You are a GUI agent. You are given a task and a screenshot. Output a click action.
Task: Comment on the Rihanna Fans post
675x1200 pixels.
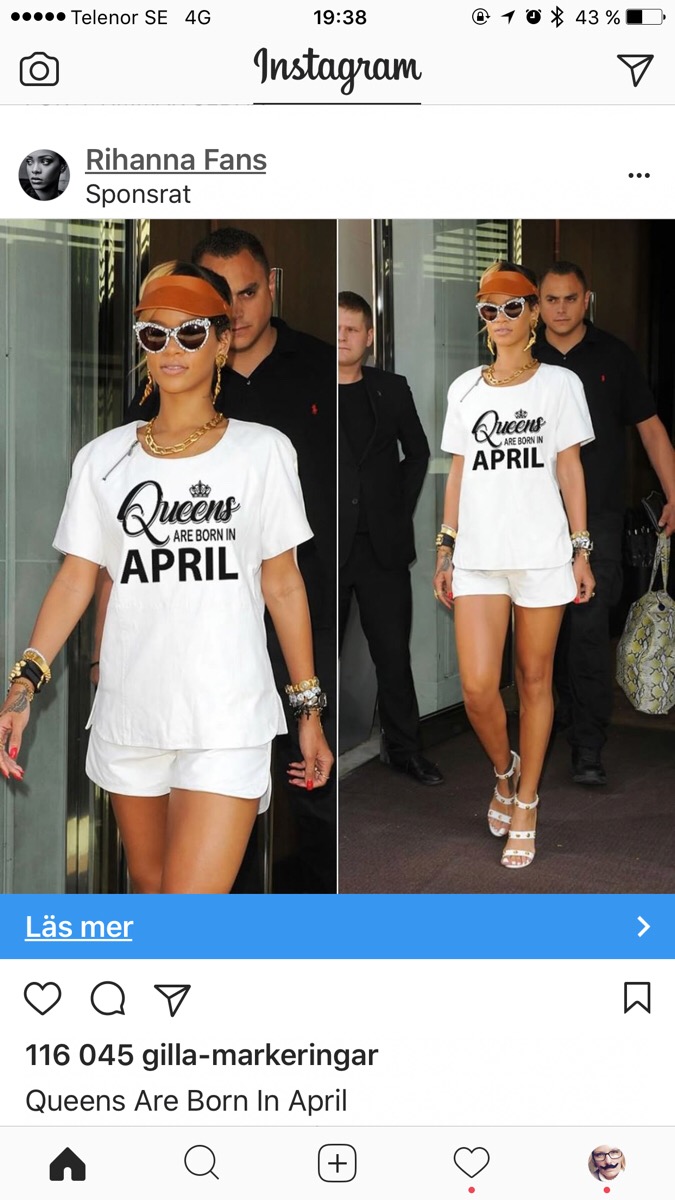107,998
